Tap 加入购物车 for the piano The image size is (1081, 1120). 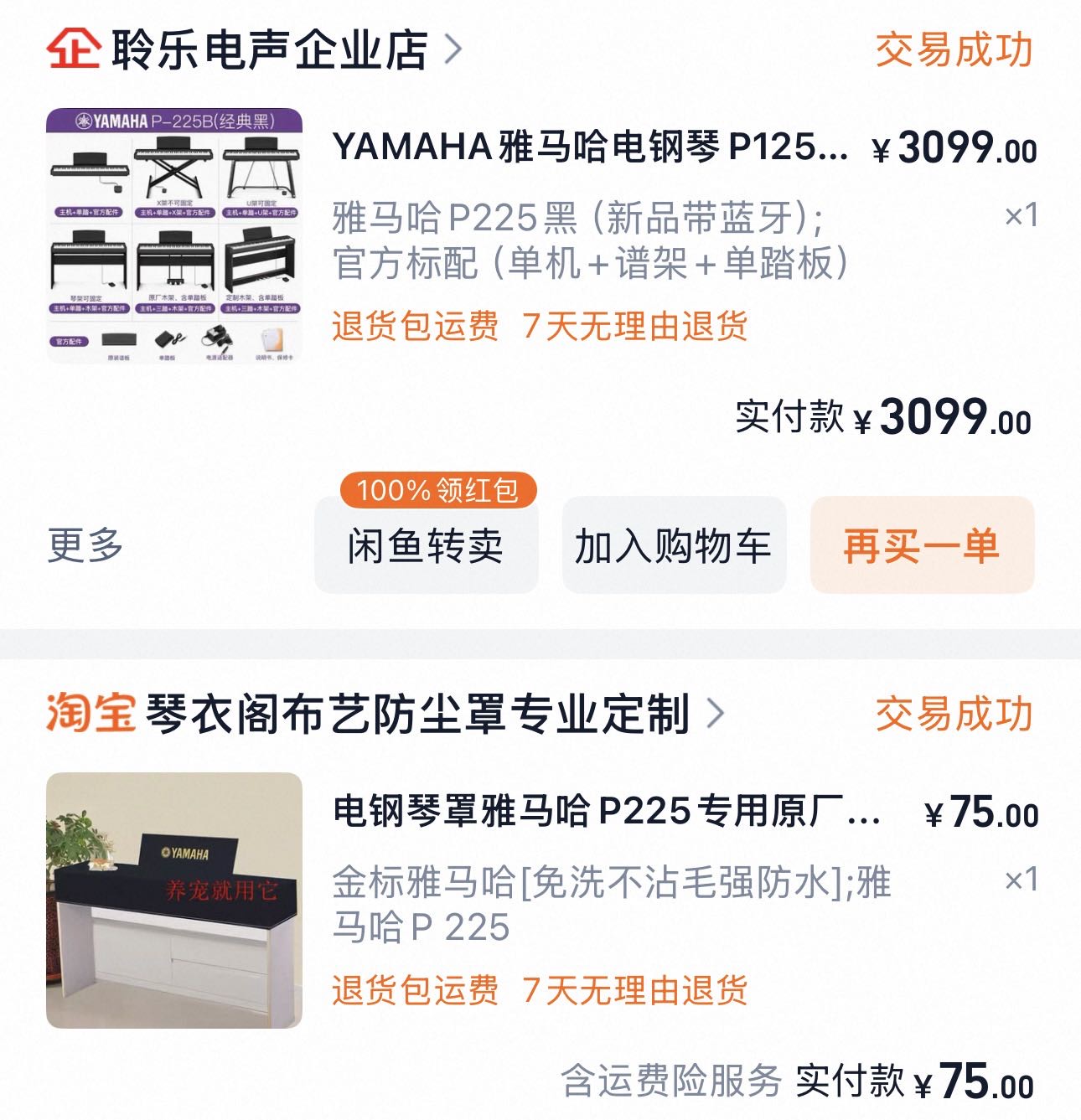pos(673,546)
